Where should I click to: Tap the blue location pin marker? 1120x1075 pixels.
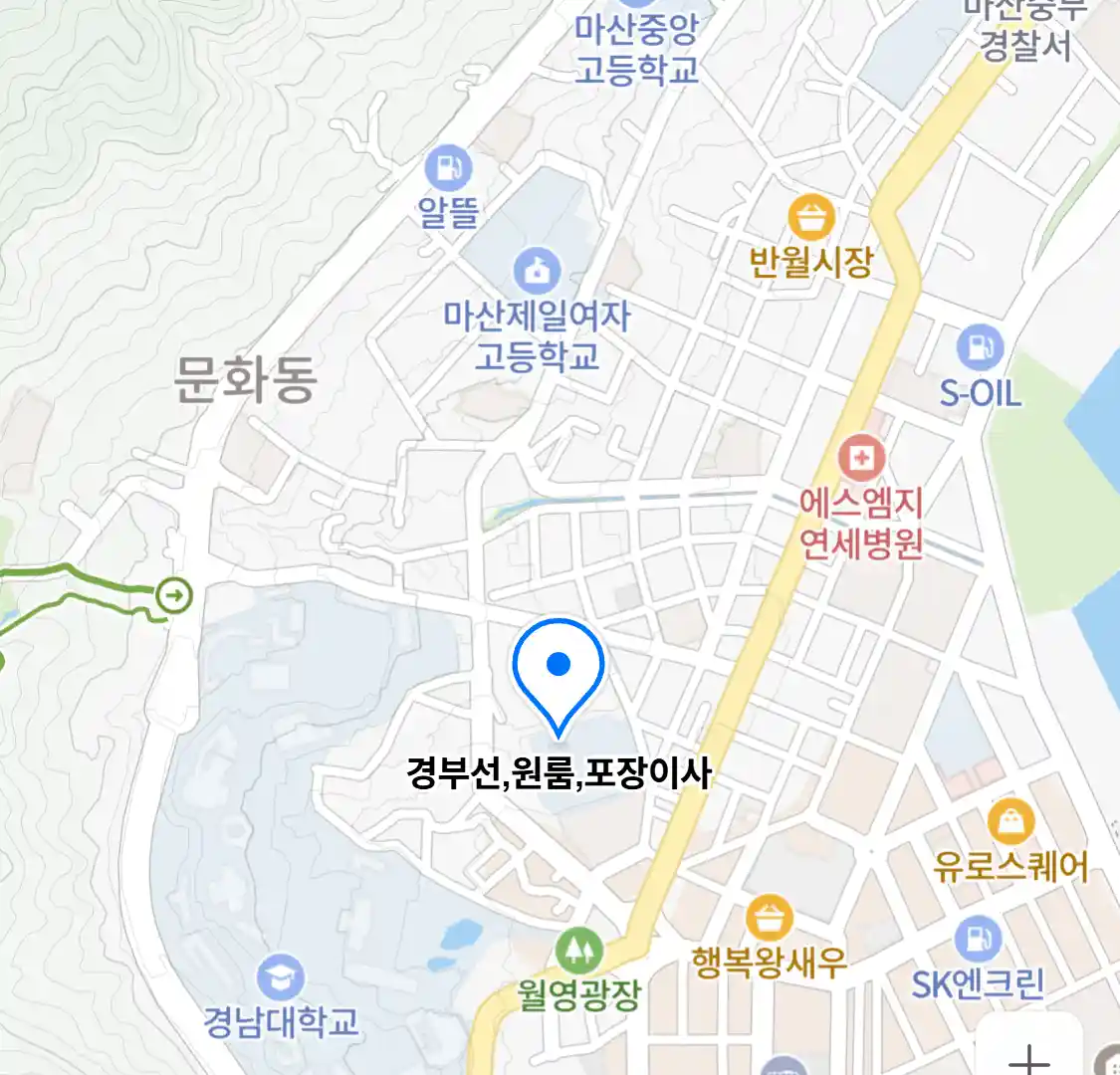tap(559, 667)
